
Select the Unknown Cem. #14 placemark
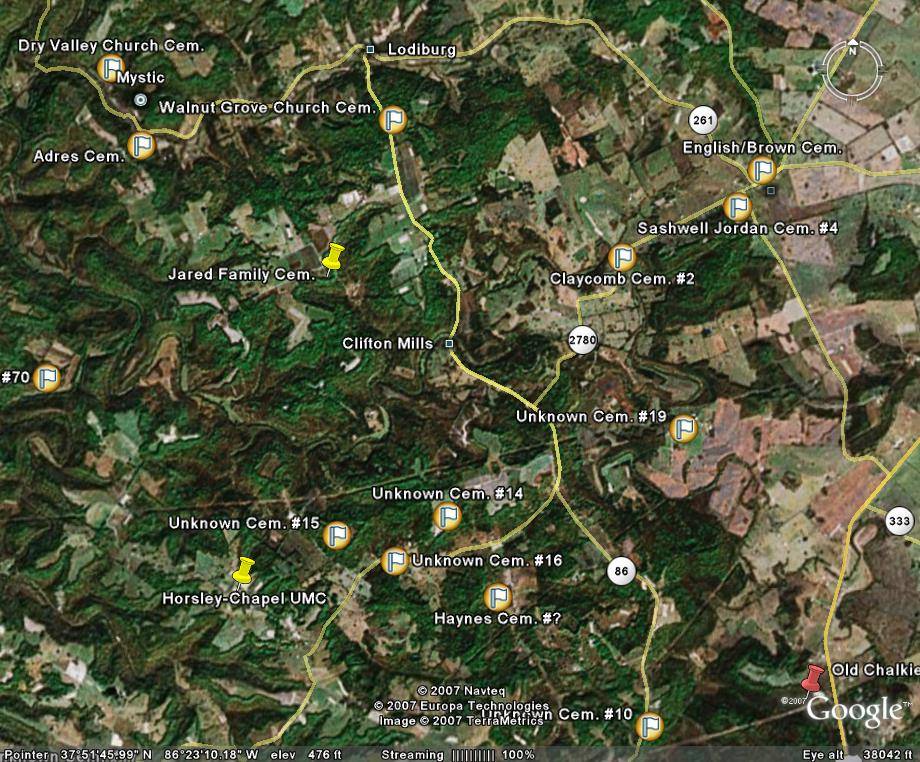coord(447,516)
